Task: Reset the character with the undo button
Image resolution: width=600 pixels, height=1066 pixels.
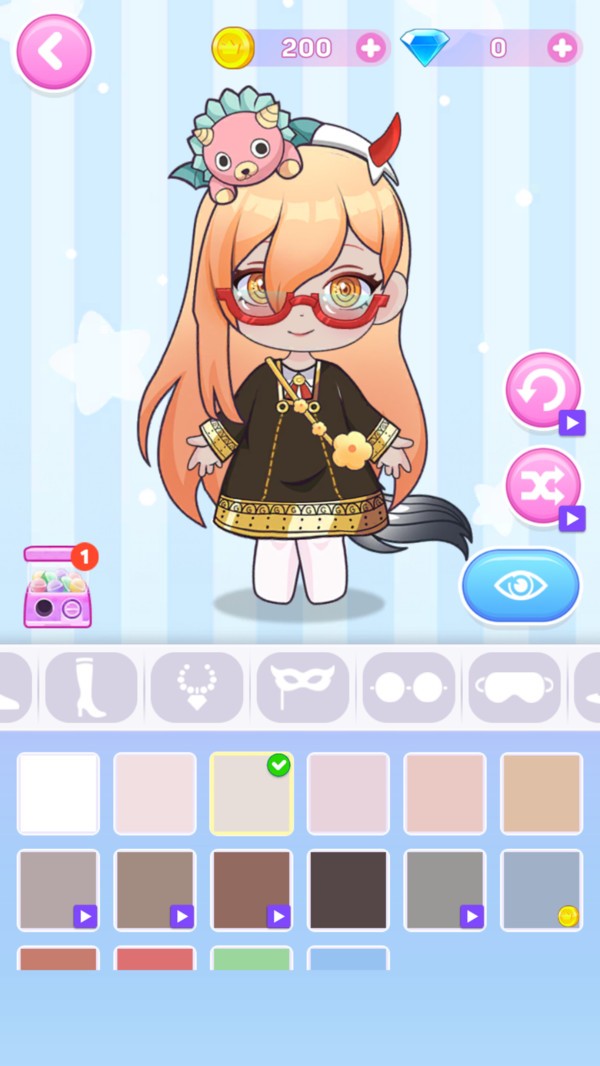Action: click(x=544, y=392)
